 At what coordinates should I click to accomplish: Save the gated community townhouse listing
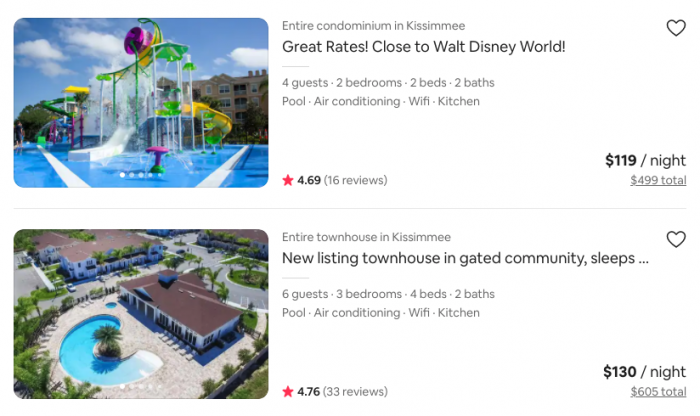click(676, 239)
